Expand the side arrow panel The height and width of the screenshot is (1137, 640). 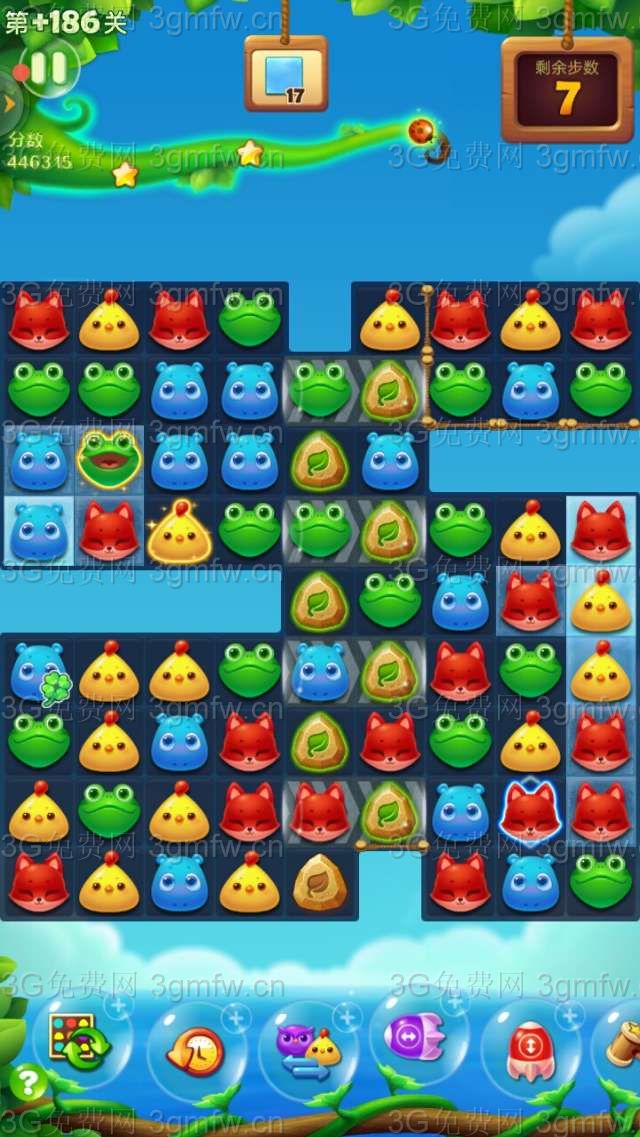point(9,103)
